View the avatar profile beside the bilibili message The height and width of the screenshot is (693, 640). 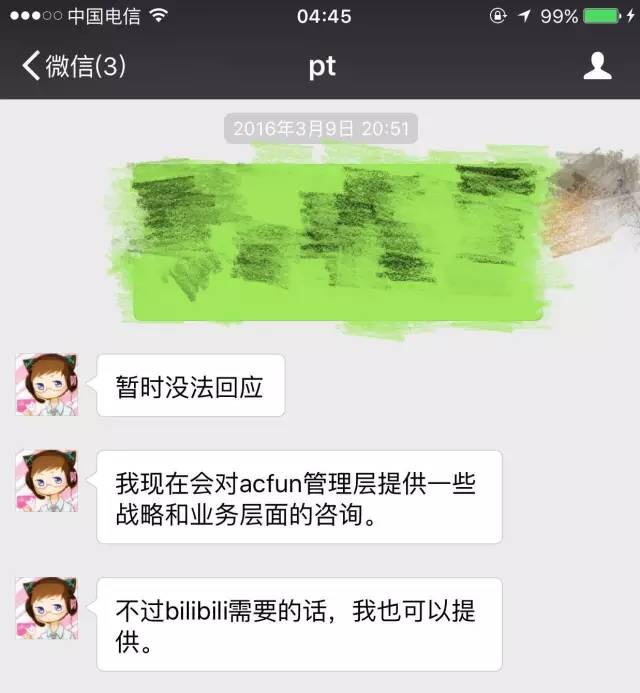click(x=46, y=608)
